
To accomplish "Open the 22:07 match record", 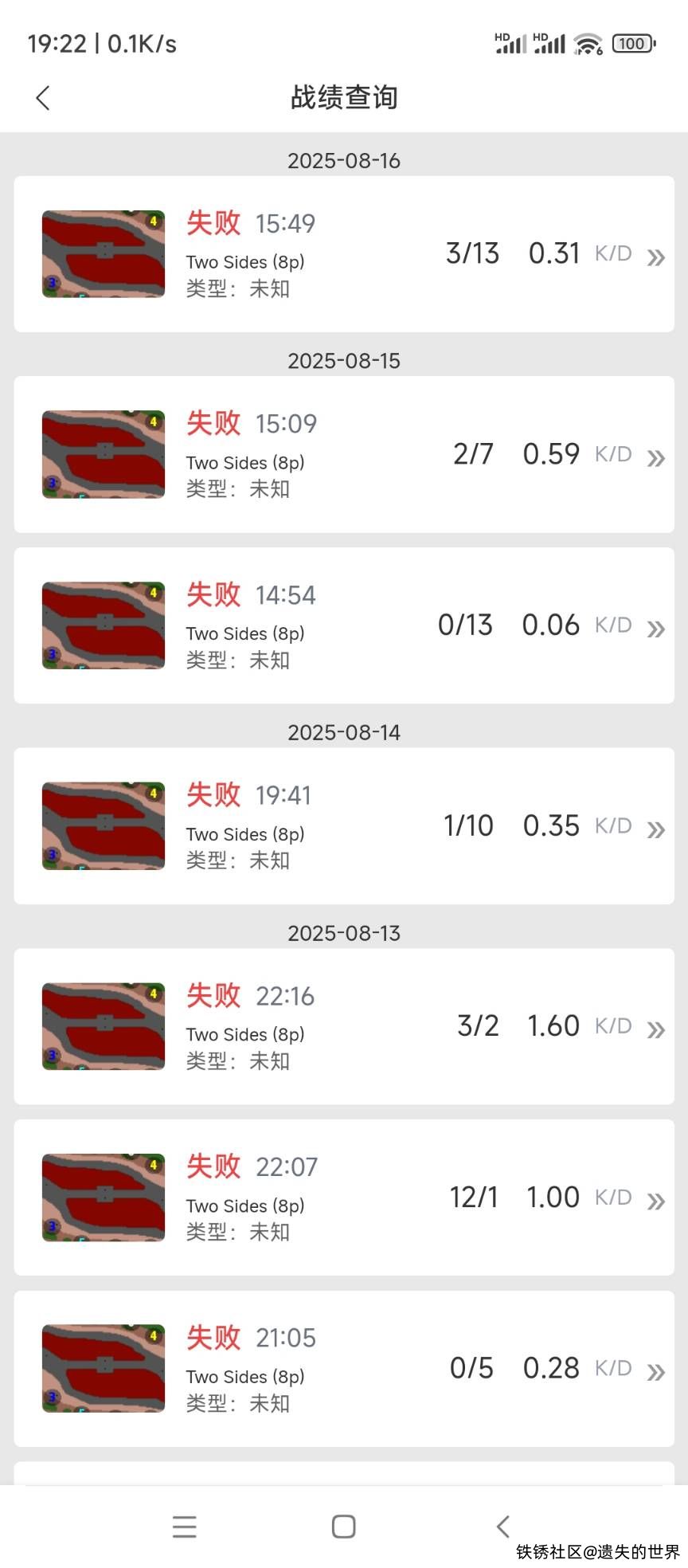I will pos(344,1198).
